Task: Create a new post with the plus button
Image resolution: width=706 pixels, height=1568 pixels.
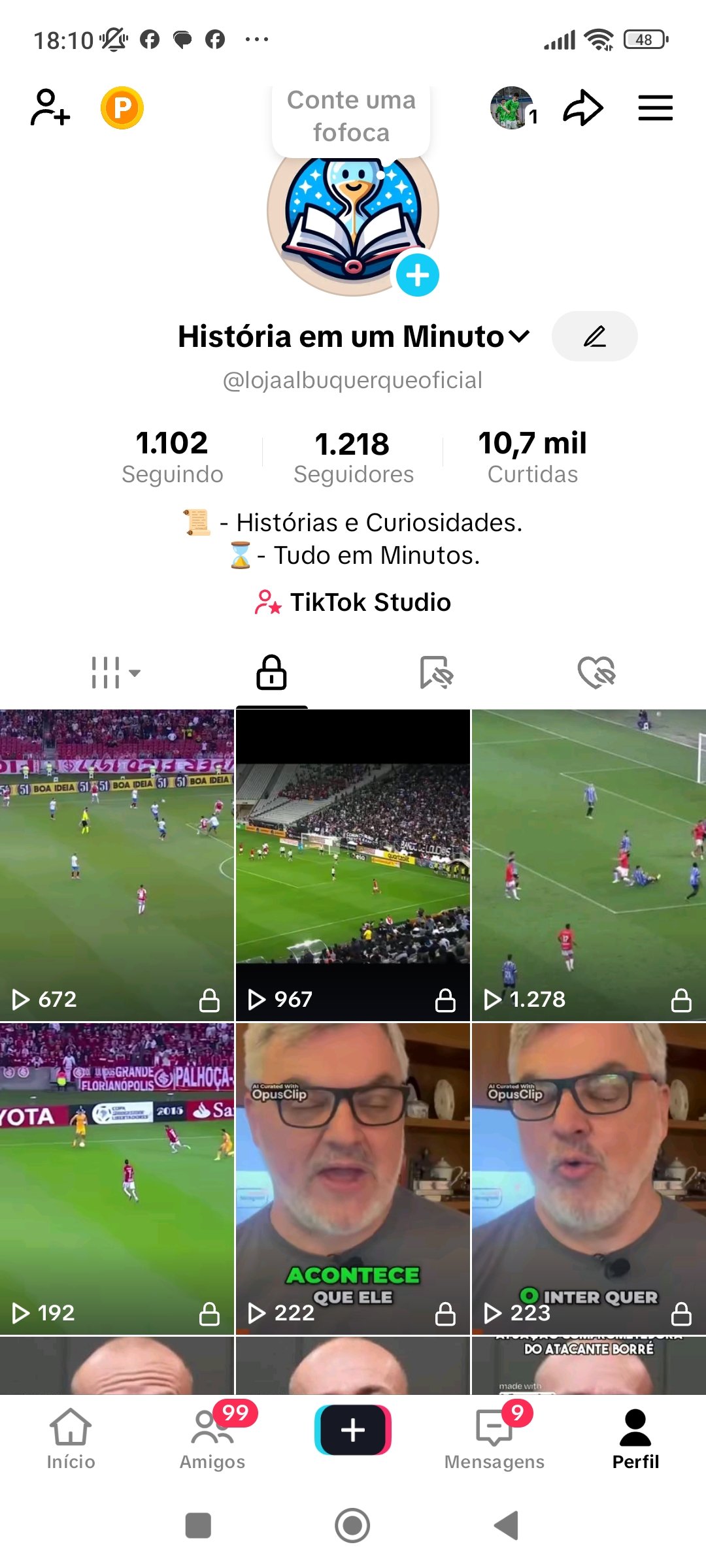Action: click(353, 1430)
